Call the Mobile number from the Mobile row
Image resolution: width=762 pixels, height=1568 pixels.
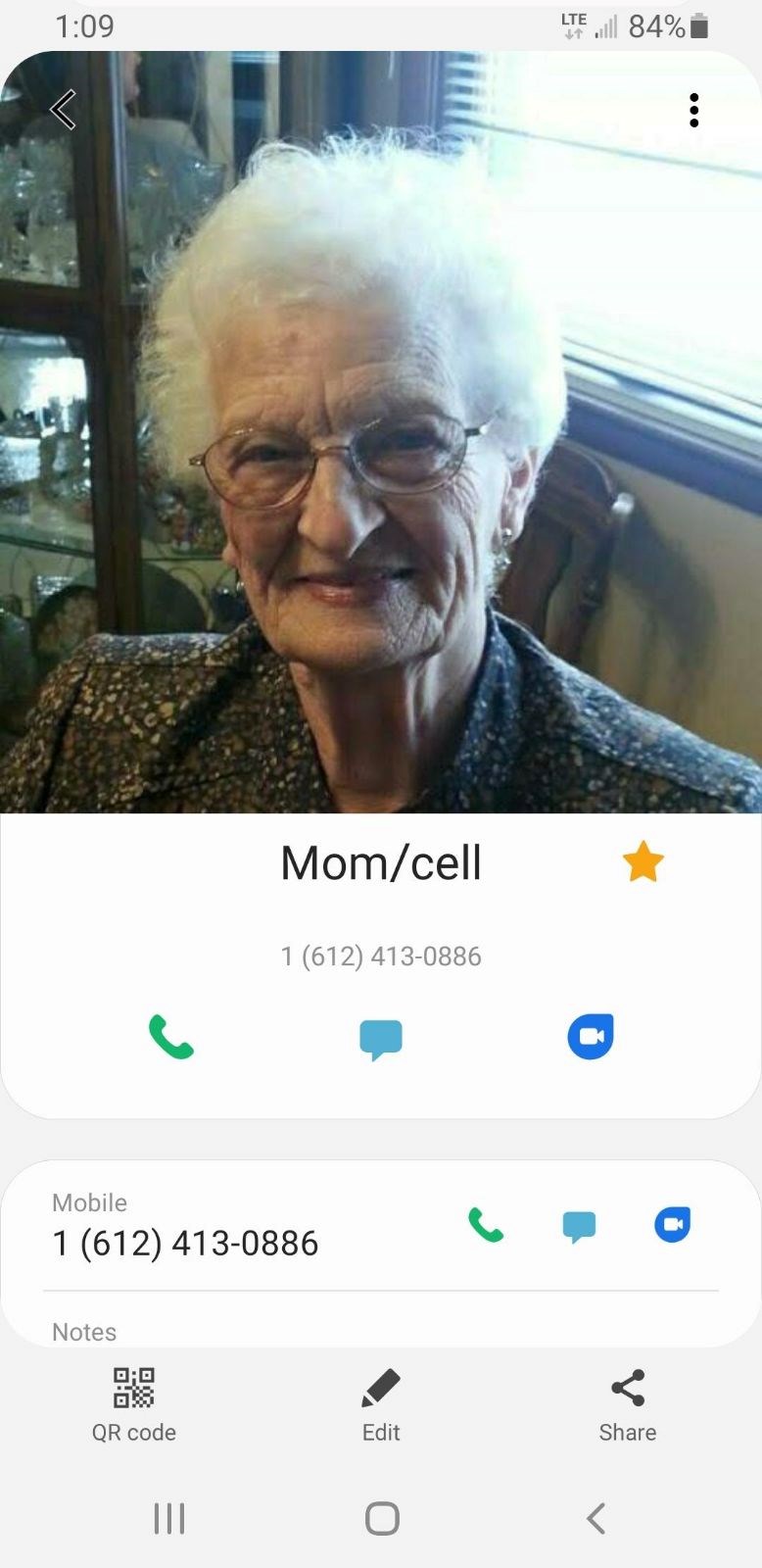[486, 1225]
